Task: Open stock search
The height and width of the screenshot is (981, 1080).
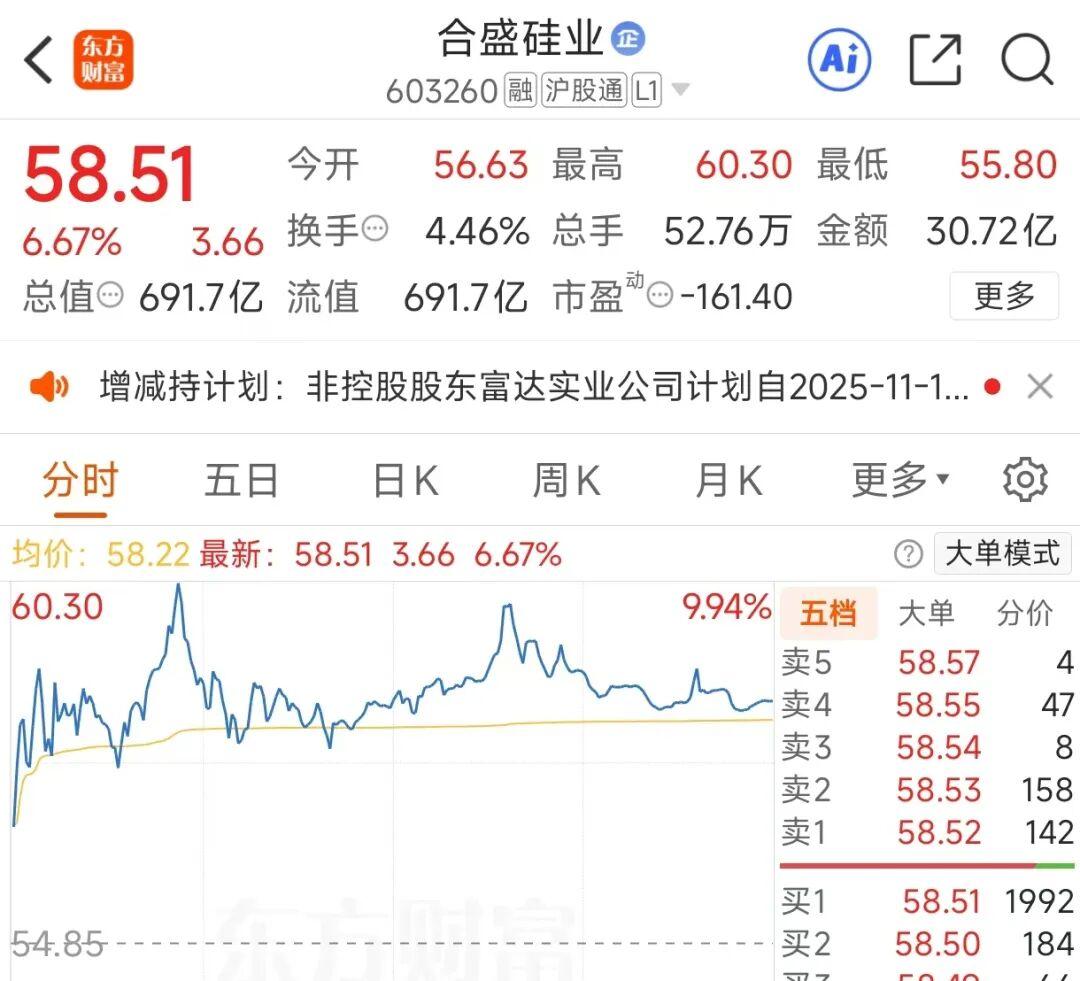Action: coord(1026,60)
